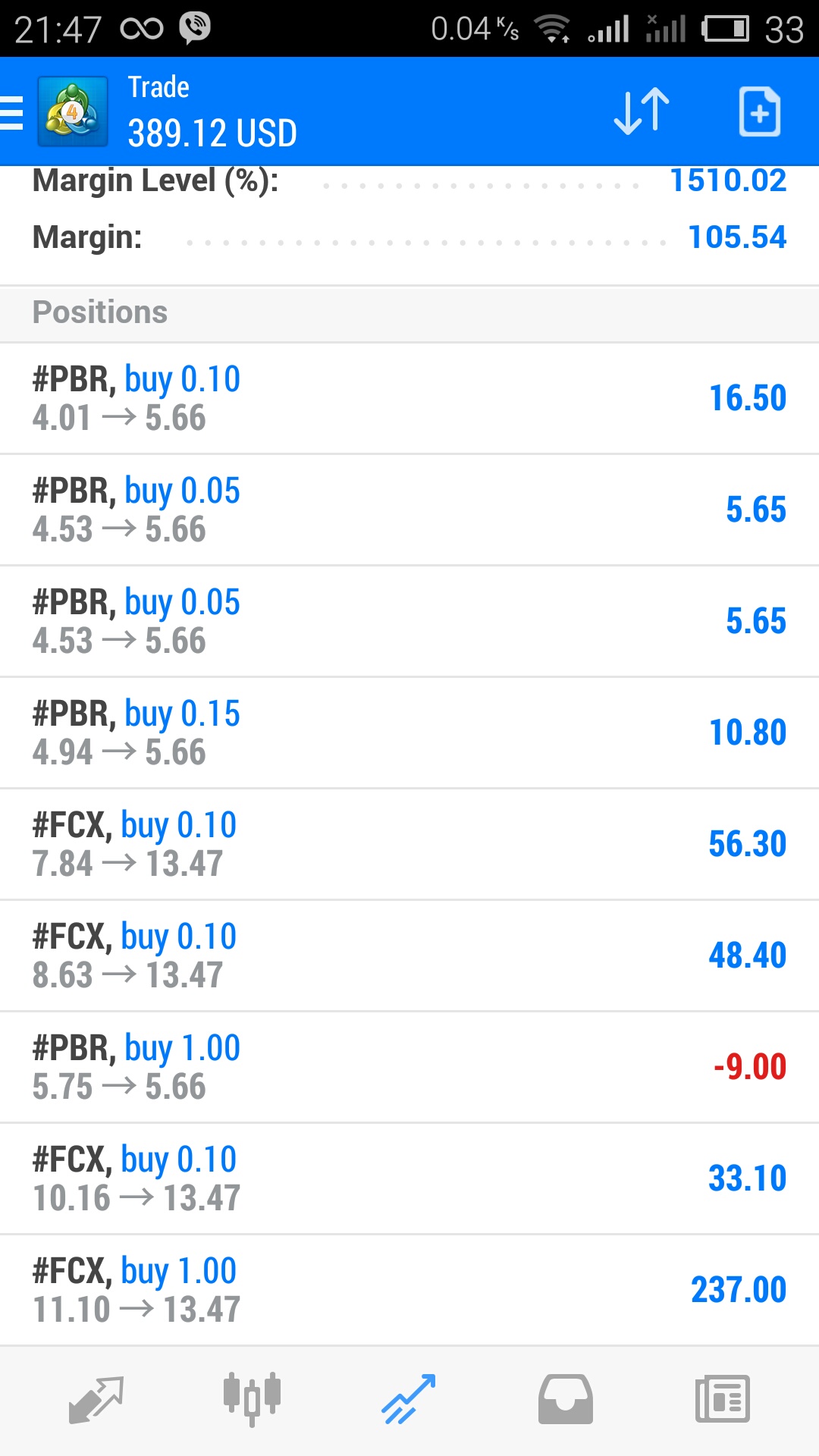Open #FCX buy 1.00 position at 11.10
Image resolution: width=819 pixels, height=1456 pixels.
[409, 1291]
